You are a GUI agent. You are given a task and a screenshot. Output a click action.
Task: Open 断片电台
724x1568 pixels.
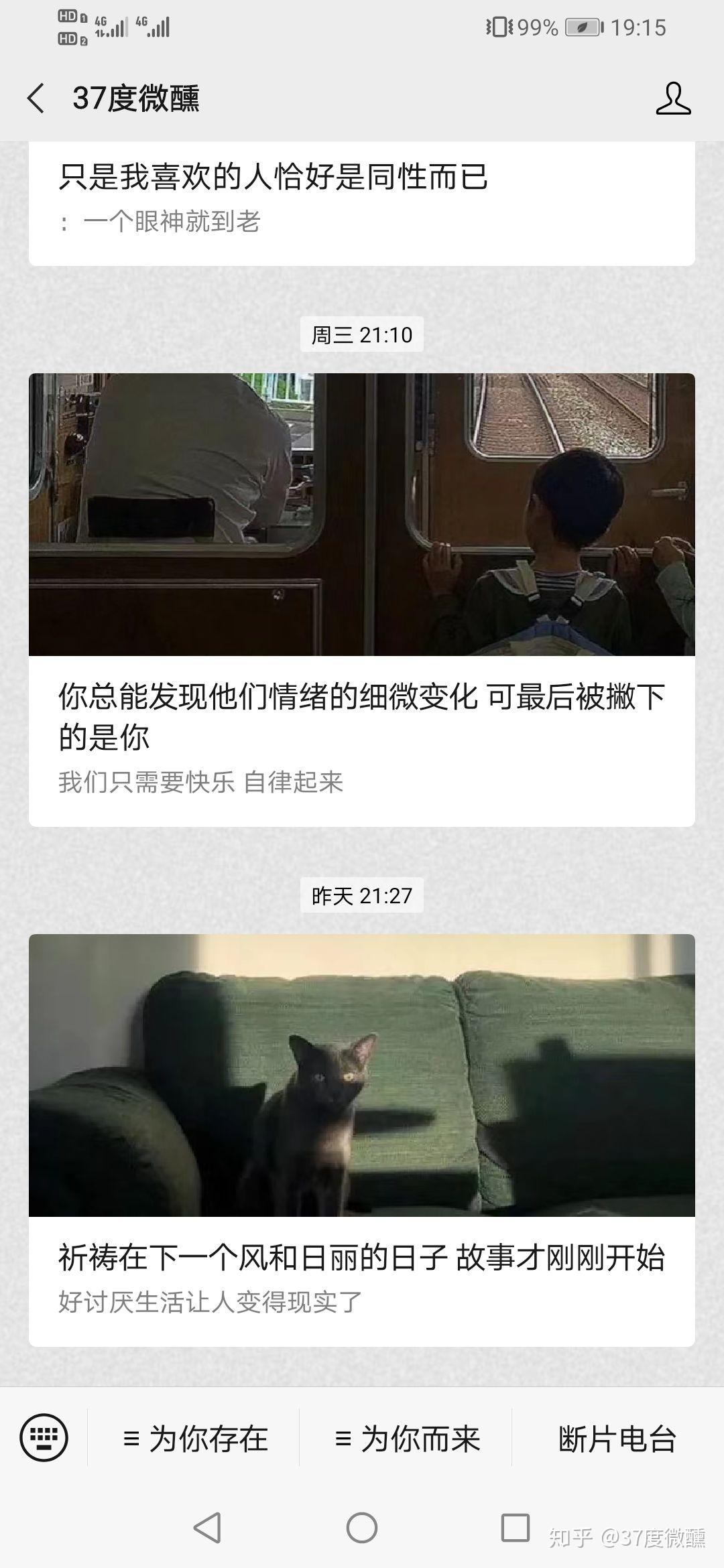[617, 1439]
